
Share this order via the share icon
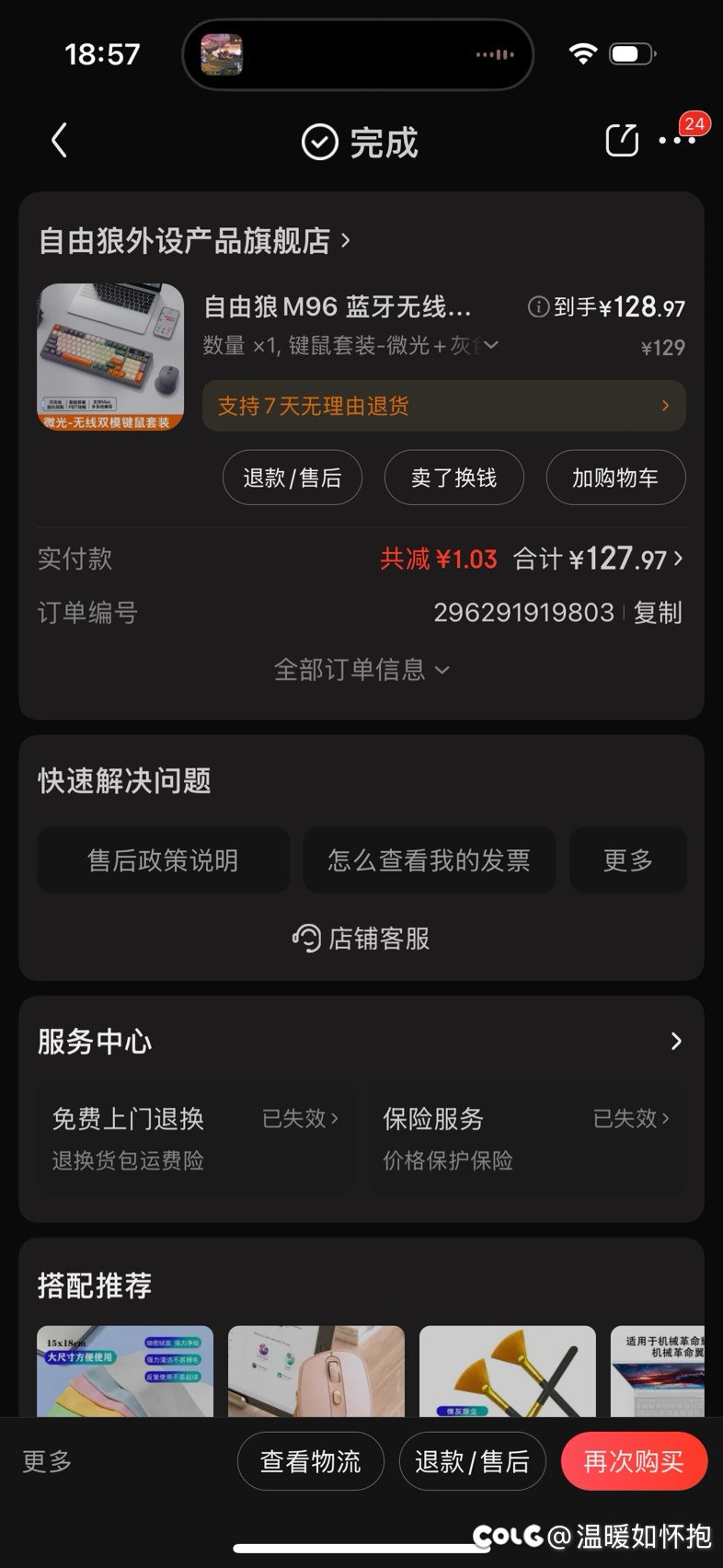click(x=622, y=141)
